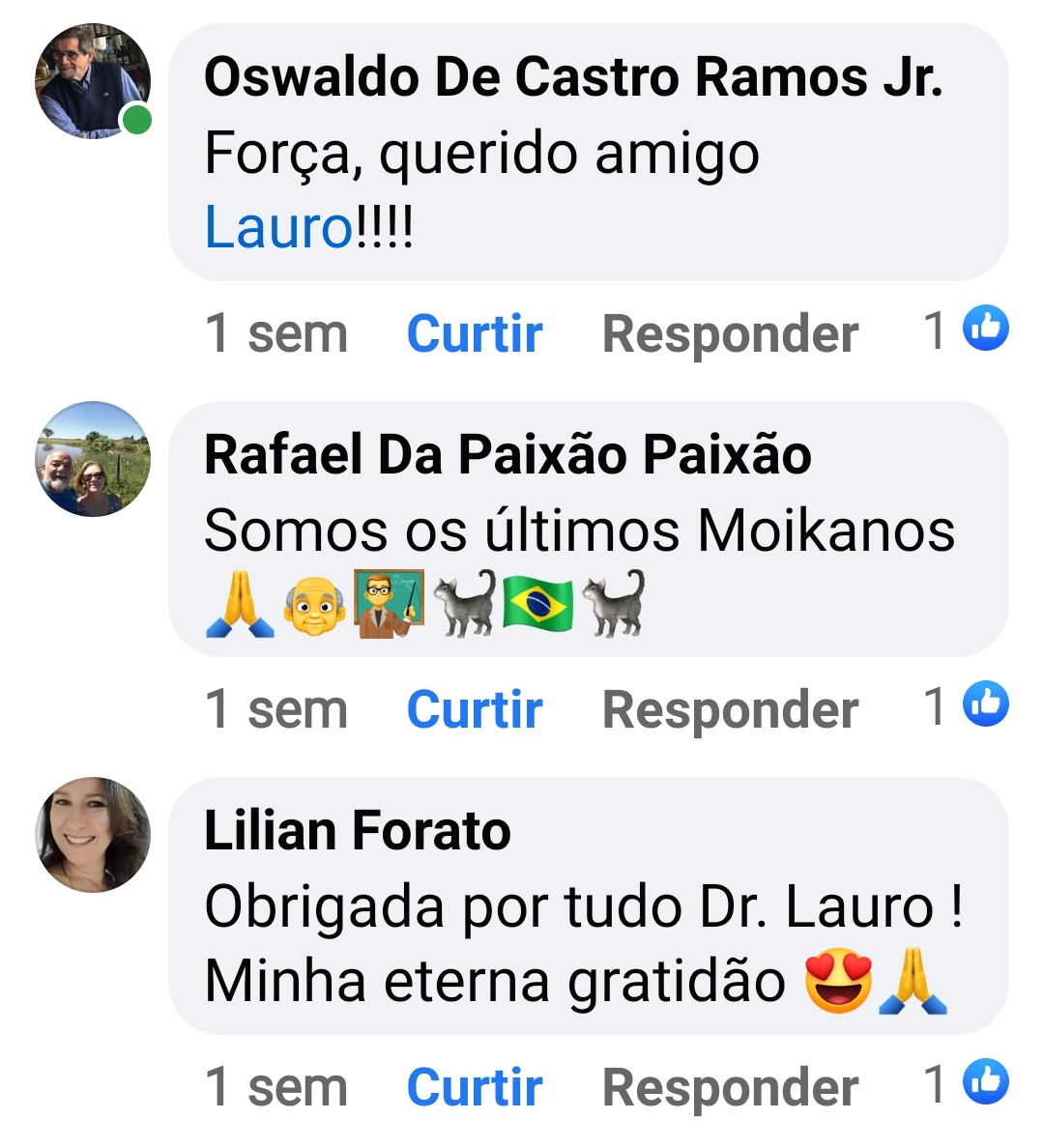Viewport: 1044px width, 1148px height.
Task: Like Lilian Forato's comment
Action: coord(474,1087)
